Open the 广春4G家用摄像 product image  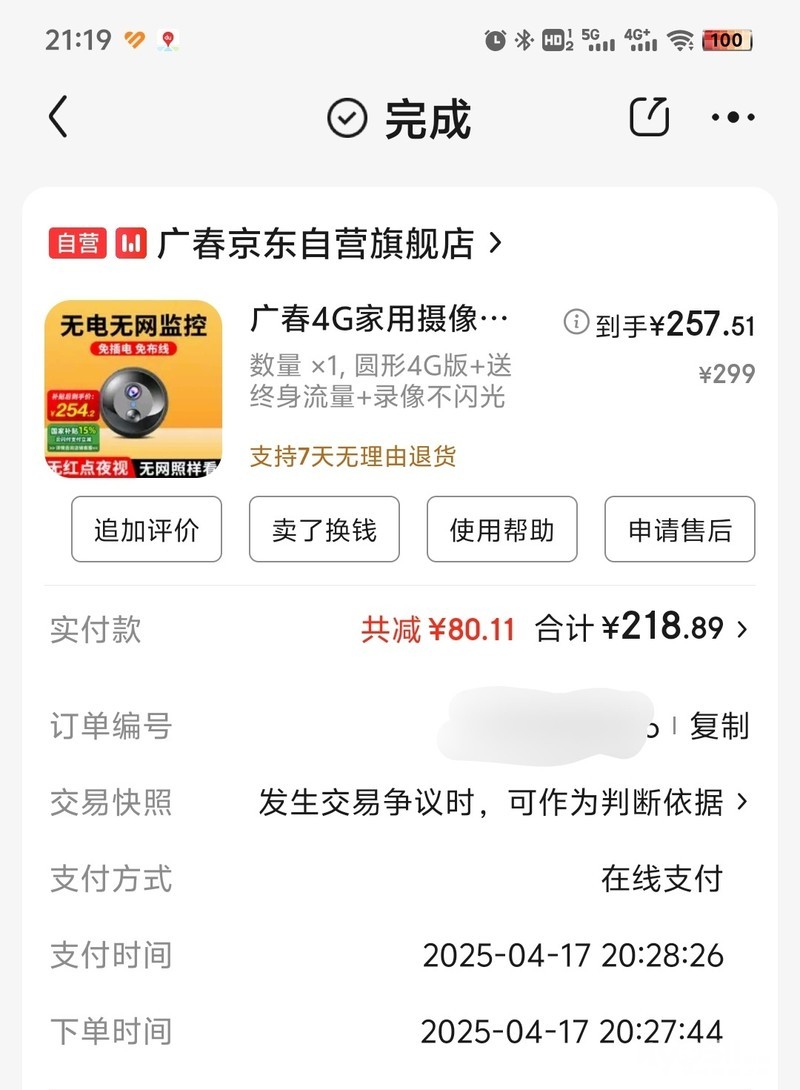[x=134, y=389]
